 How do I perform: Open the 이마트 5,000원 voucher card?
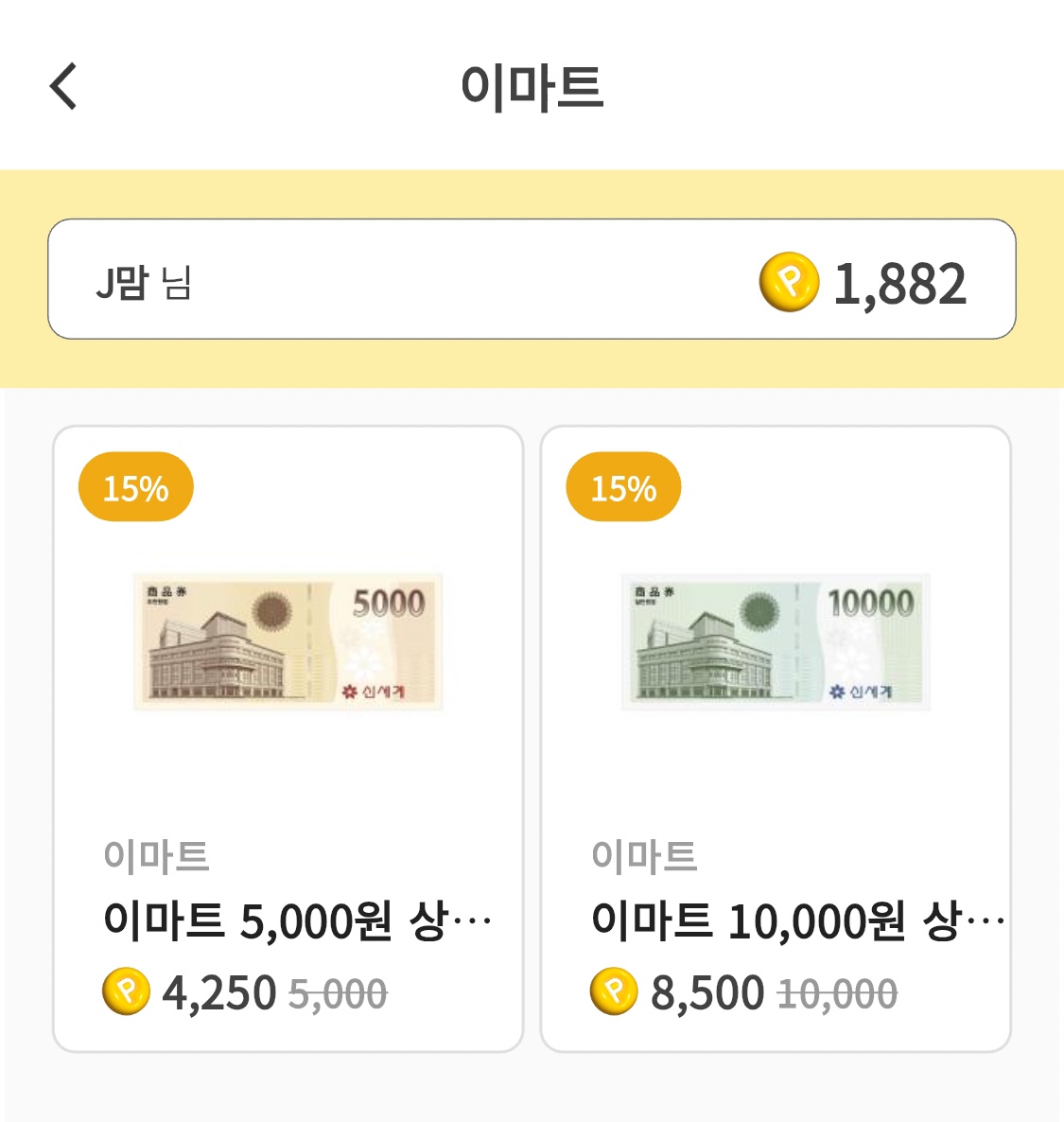point(288,738)
